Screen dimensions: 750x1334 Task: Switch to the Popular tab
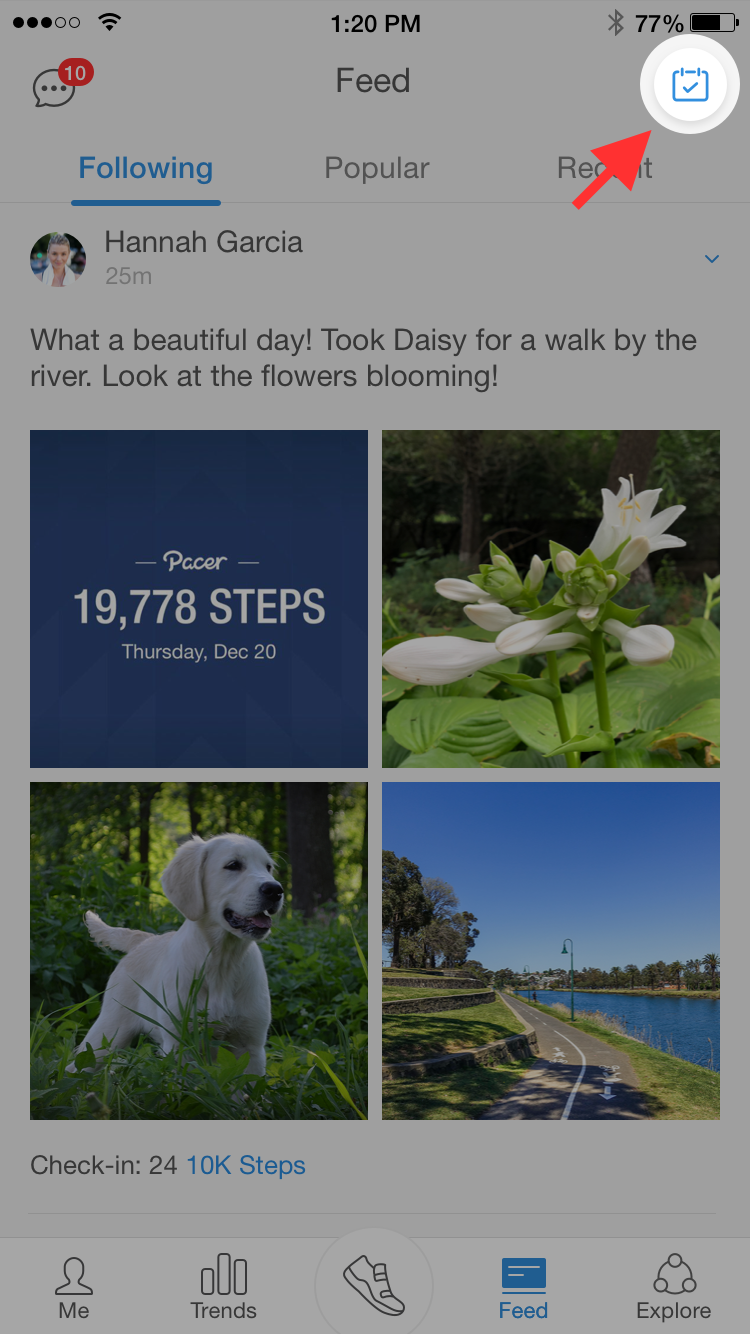pyautogui.click(x=376, y=168)
